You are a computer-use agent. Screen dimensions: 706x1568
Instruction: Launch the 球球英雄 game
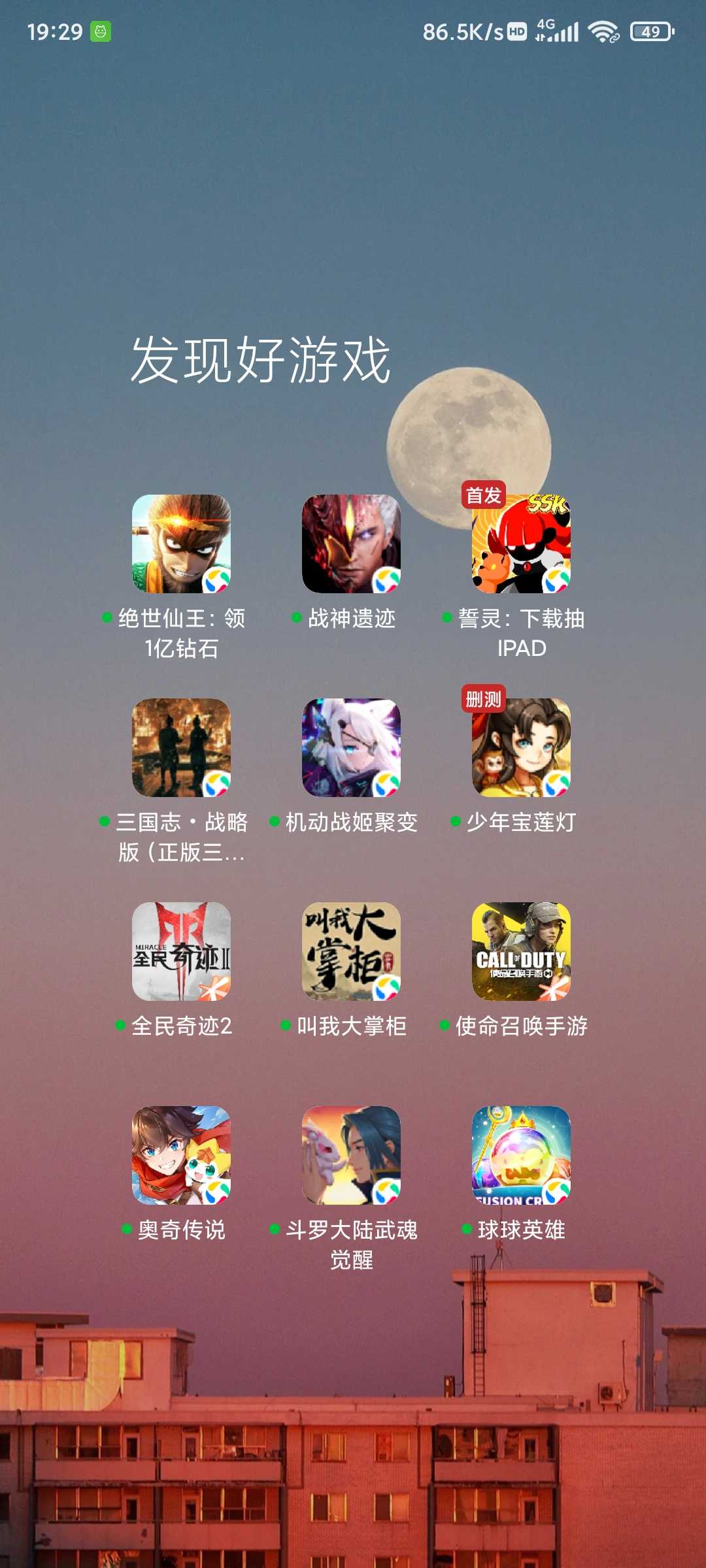point(521,1155)
